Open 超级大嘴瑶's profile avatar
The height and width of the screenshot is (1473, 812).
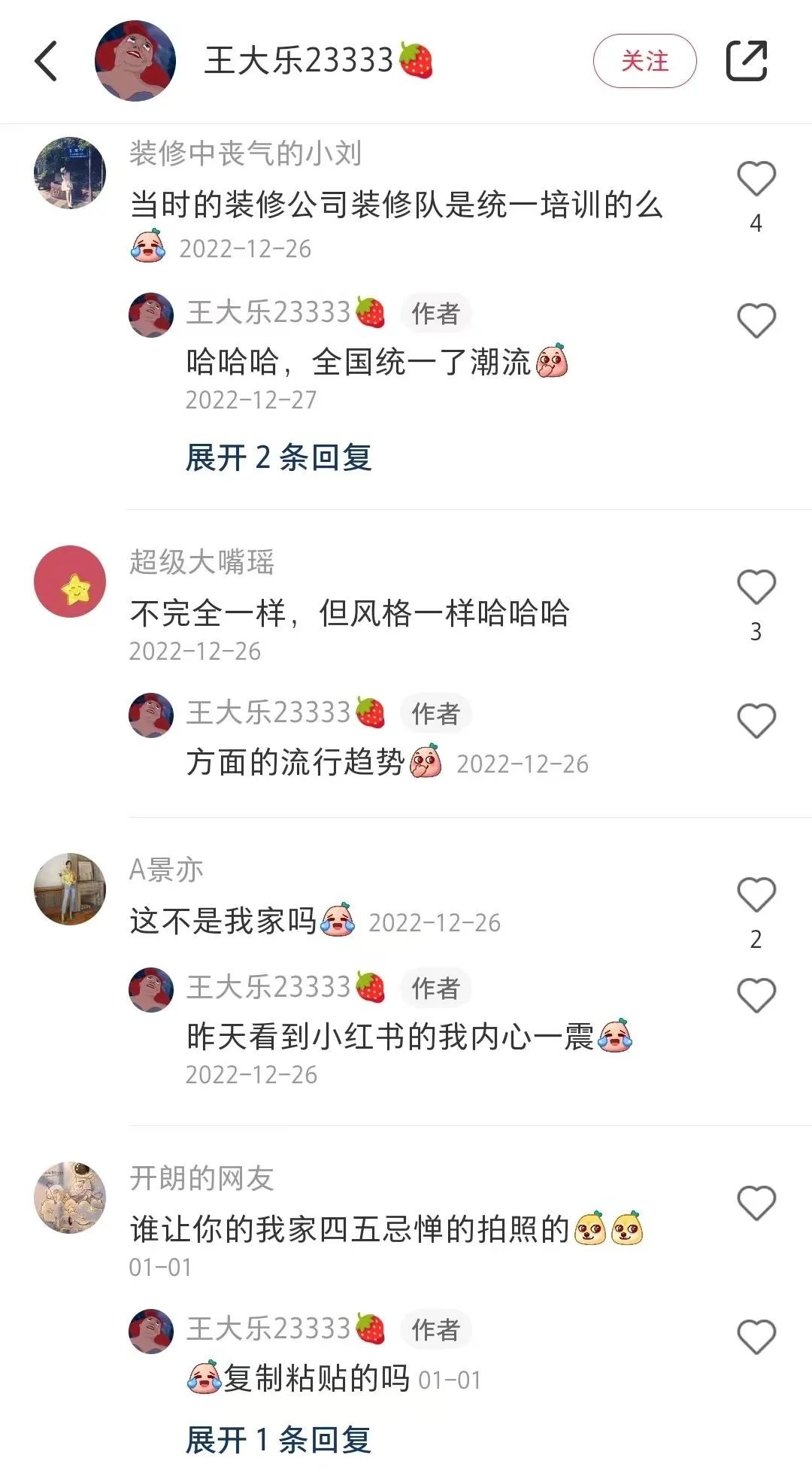[x=70, y=582]
